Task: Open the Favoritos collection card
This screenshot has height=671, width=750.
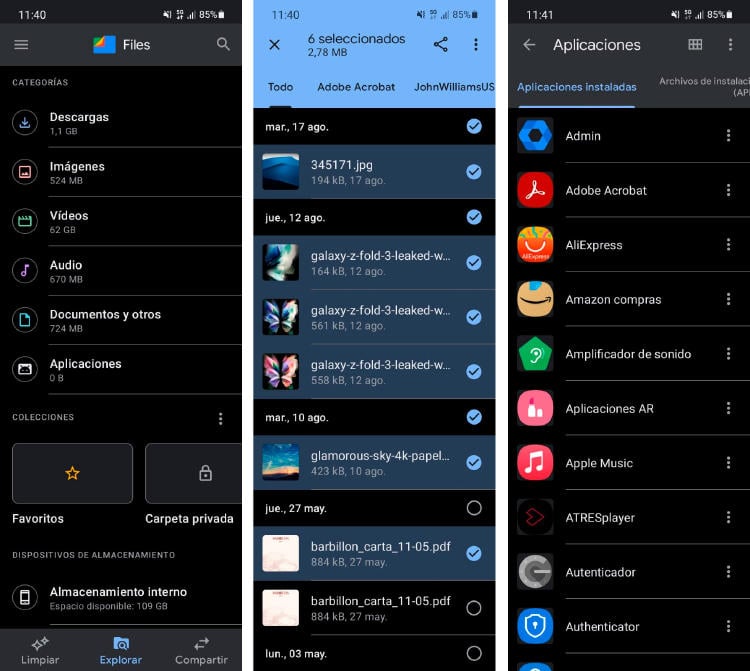Action: [x=72, y=473]
